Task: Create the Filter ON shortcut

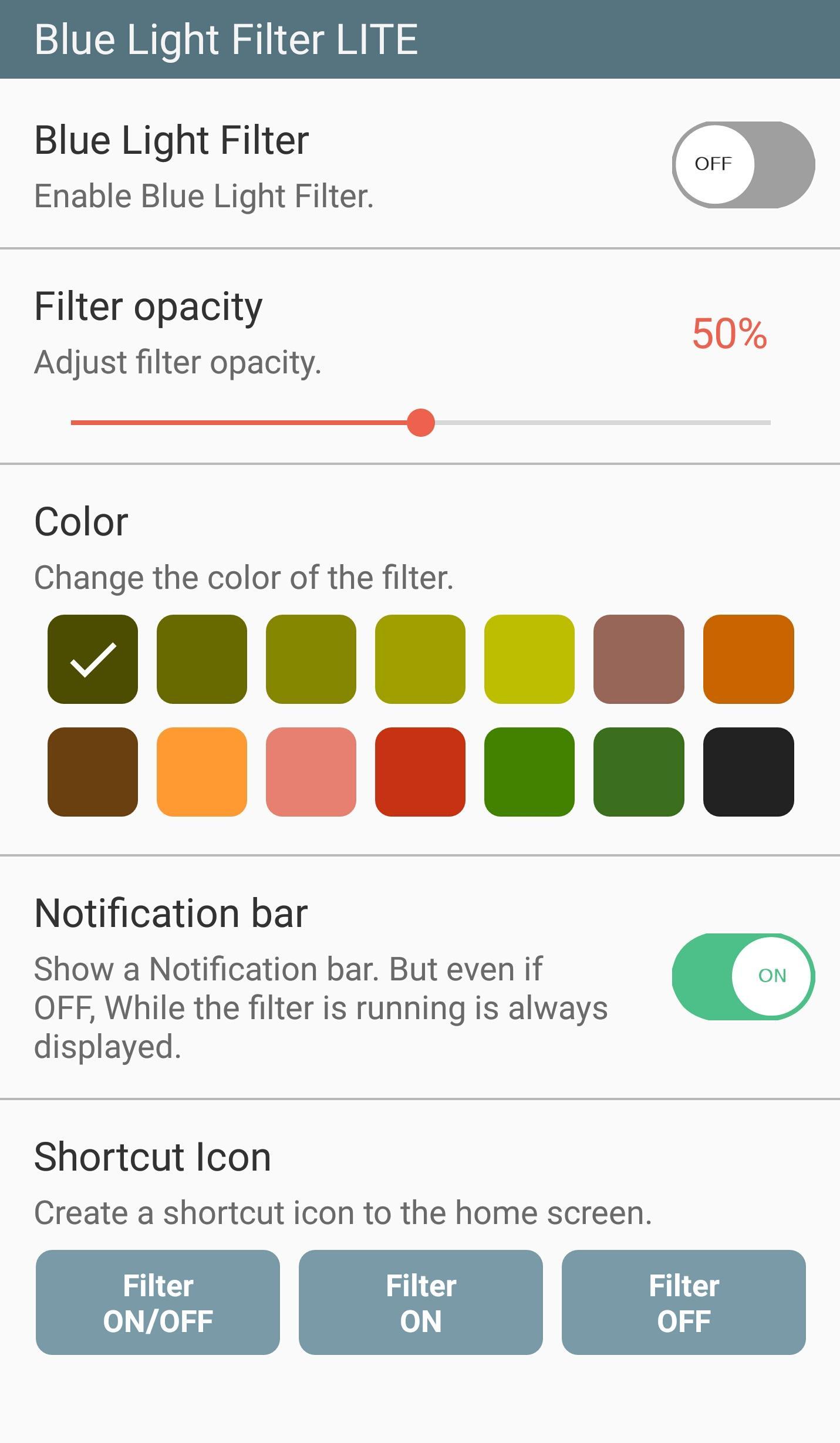Action: click(x=421, y=1303)
